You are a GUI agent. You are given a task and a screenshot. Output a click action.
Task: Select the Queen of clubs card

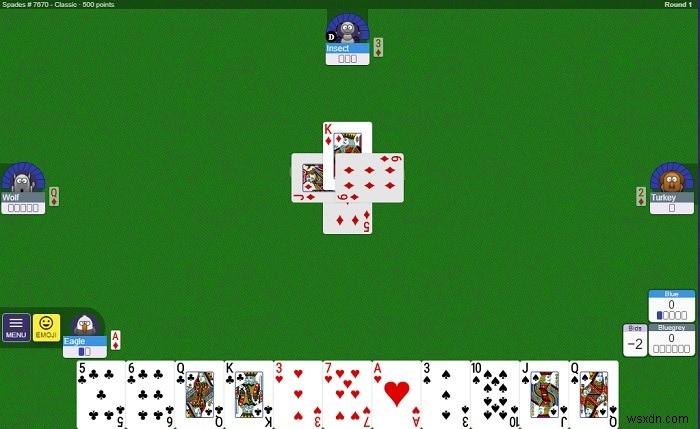(198, 394)
